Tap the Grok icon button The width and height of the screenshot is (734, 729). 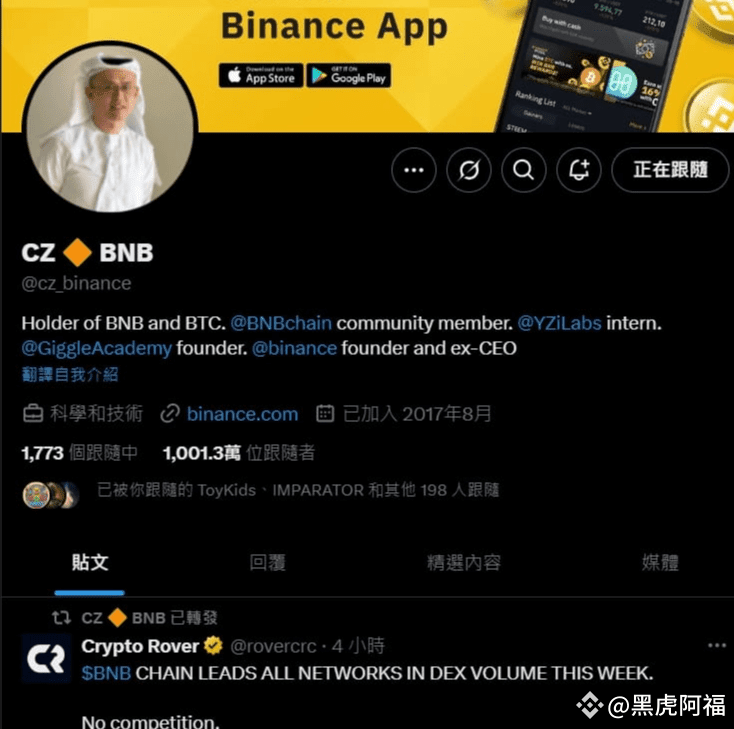coord(469,171)
